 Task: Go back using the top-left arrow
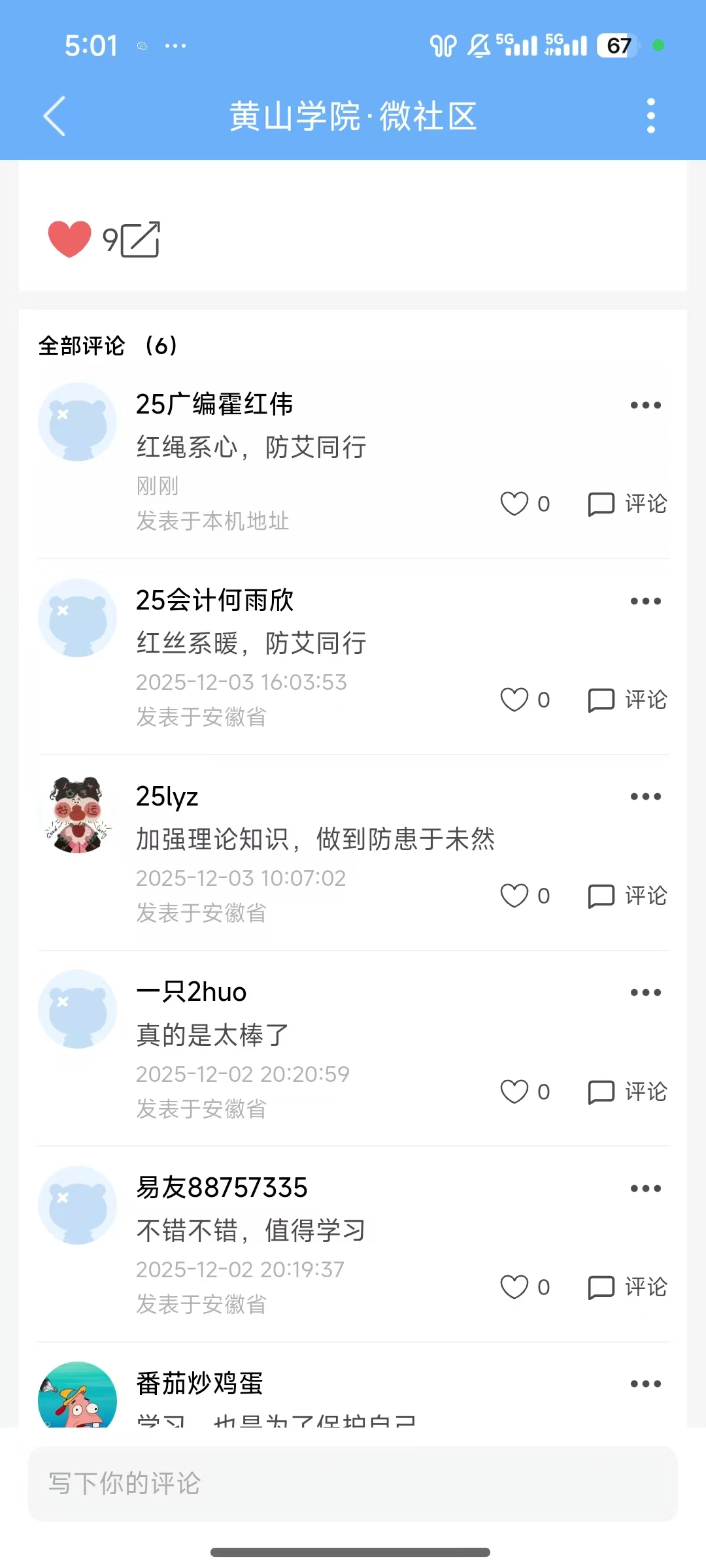(x=55, y=116)
